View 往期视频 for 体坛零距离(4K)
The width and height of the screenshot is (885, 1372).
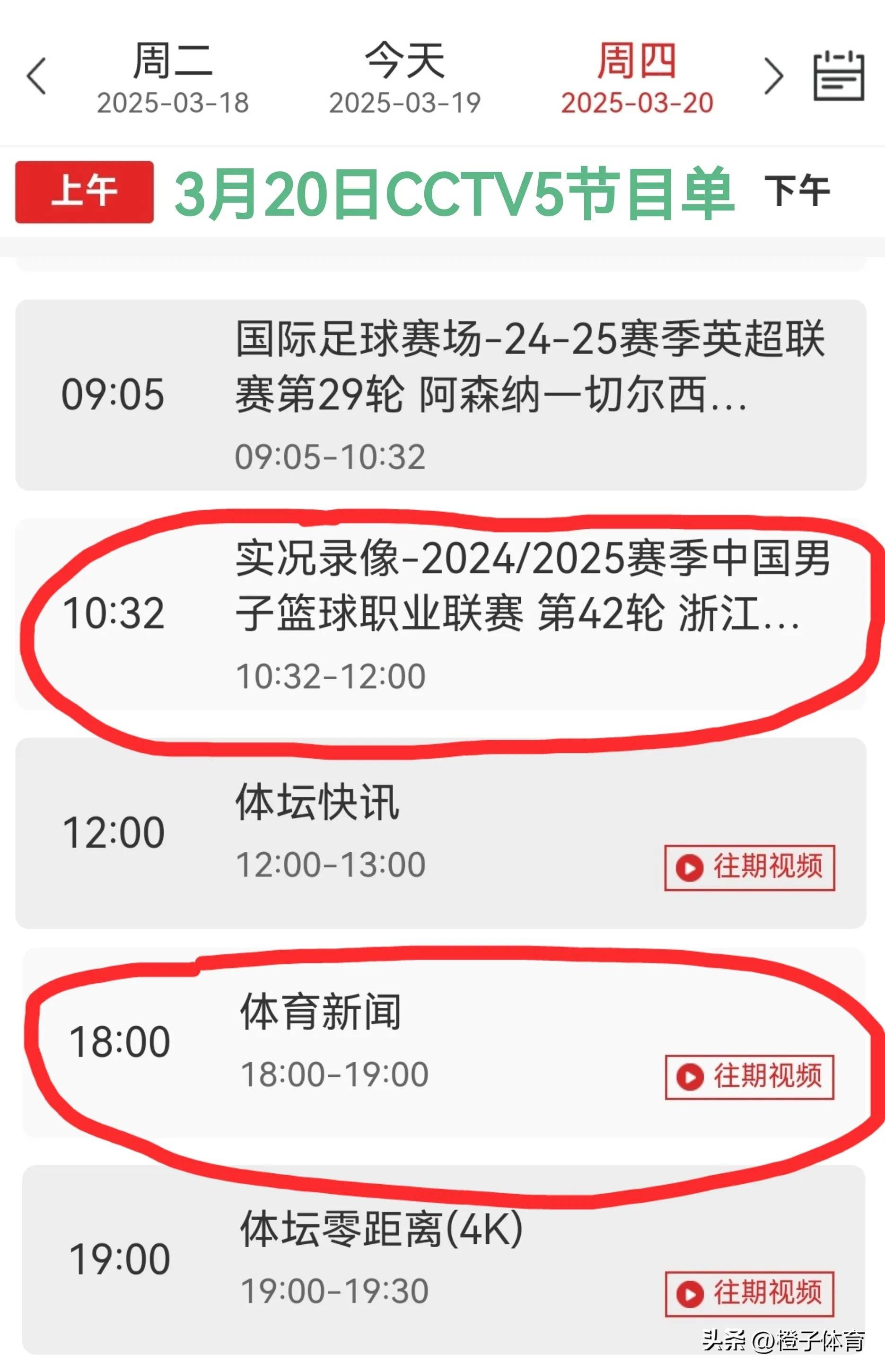click(x=749, y=1294)
